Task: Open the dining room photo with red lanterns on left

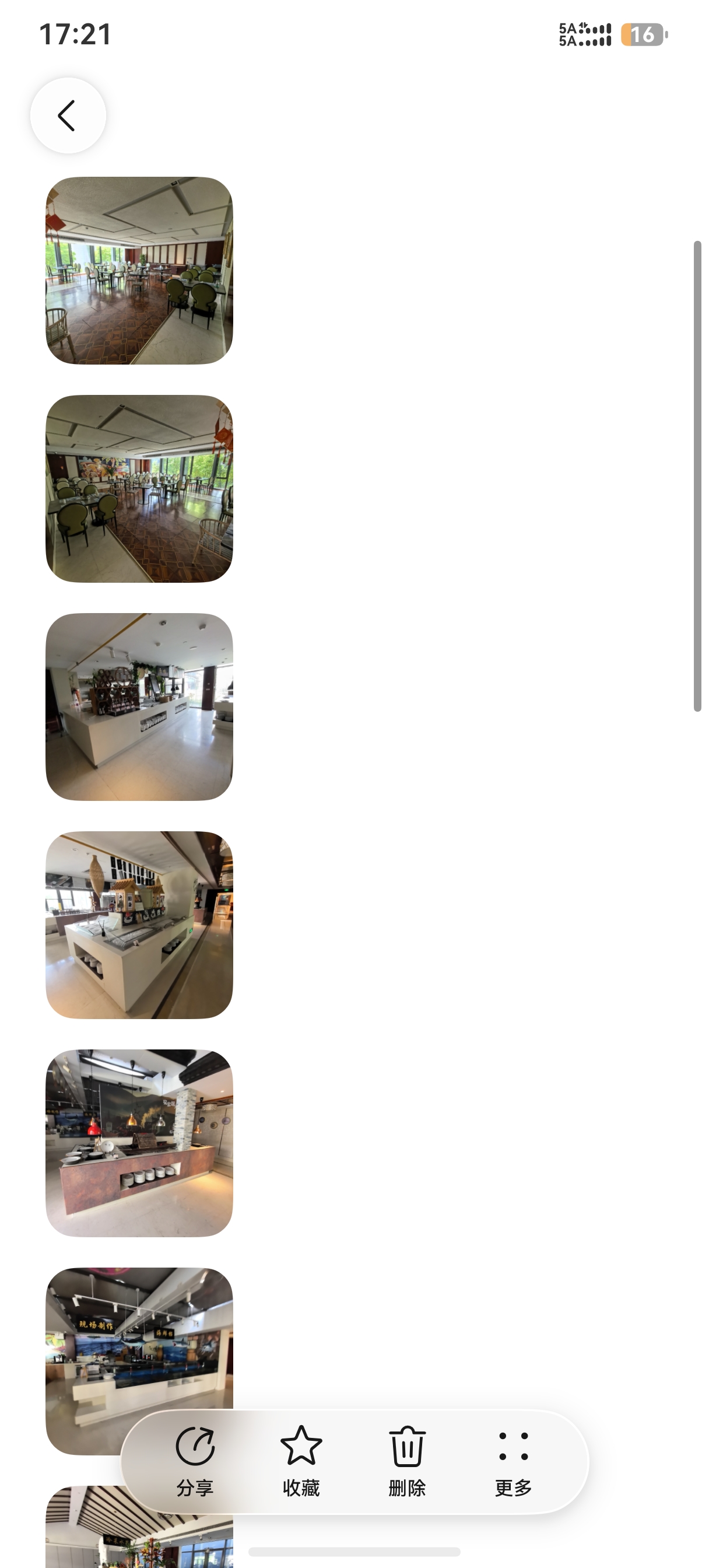Action: pos(139,271)
